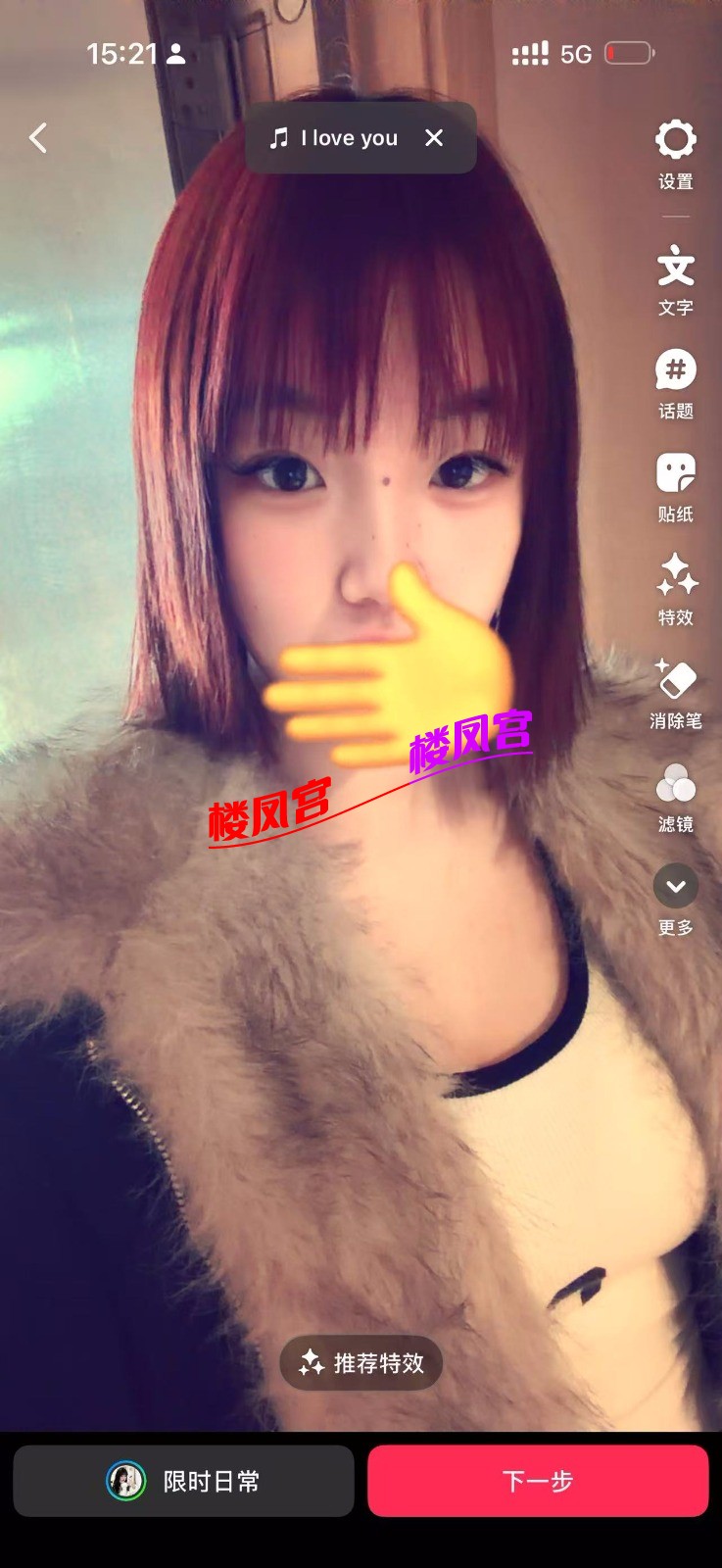Select the 消除笔 eraser tool

coord(675,693)
